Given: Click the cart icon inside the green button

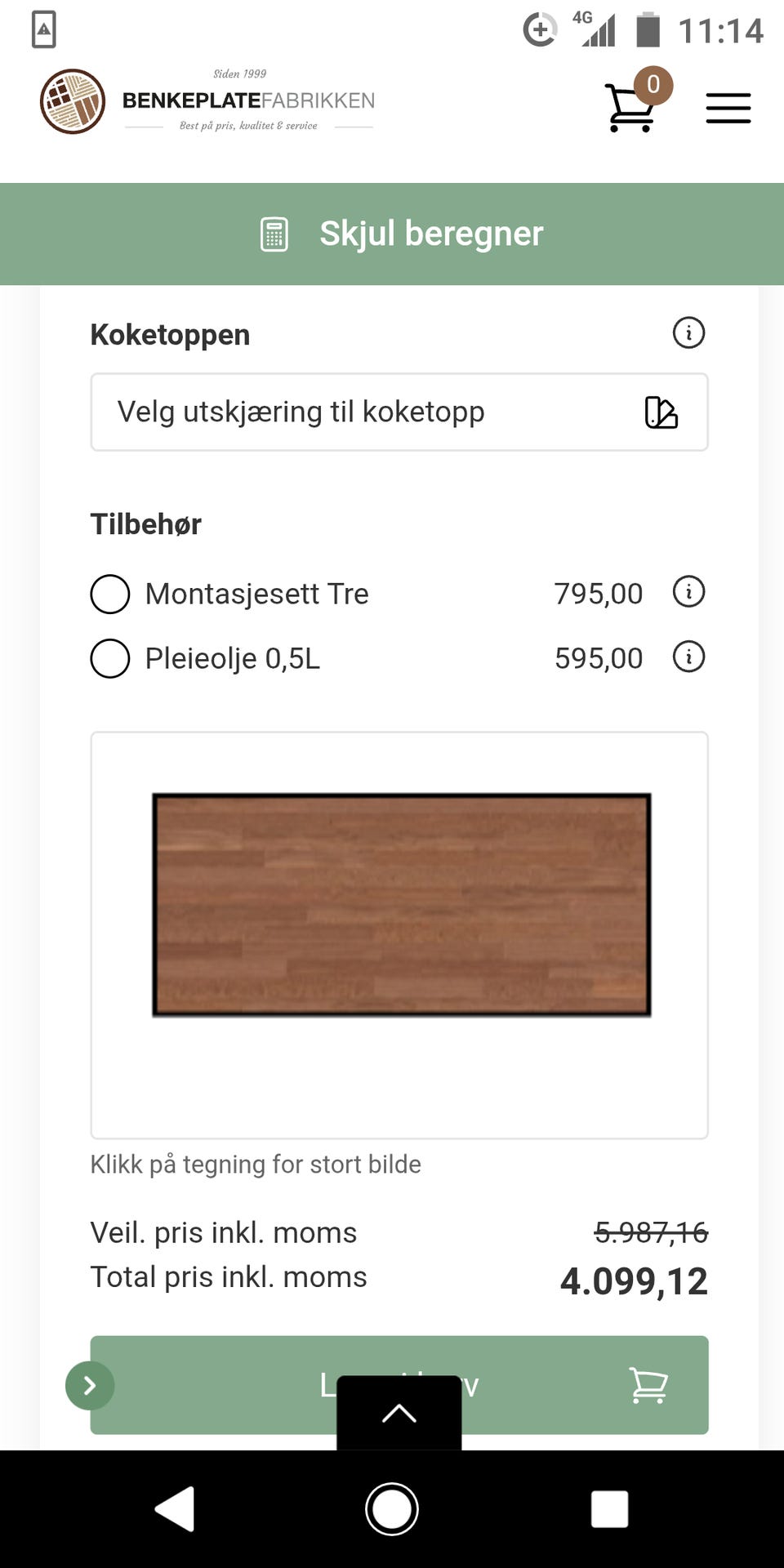Looking at the screenshot, I should pyautogui.click(x=646, y=1383).
